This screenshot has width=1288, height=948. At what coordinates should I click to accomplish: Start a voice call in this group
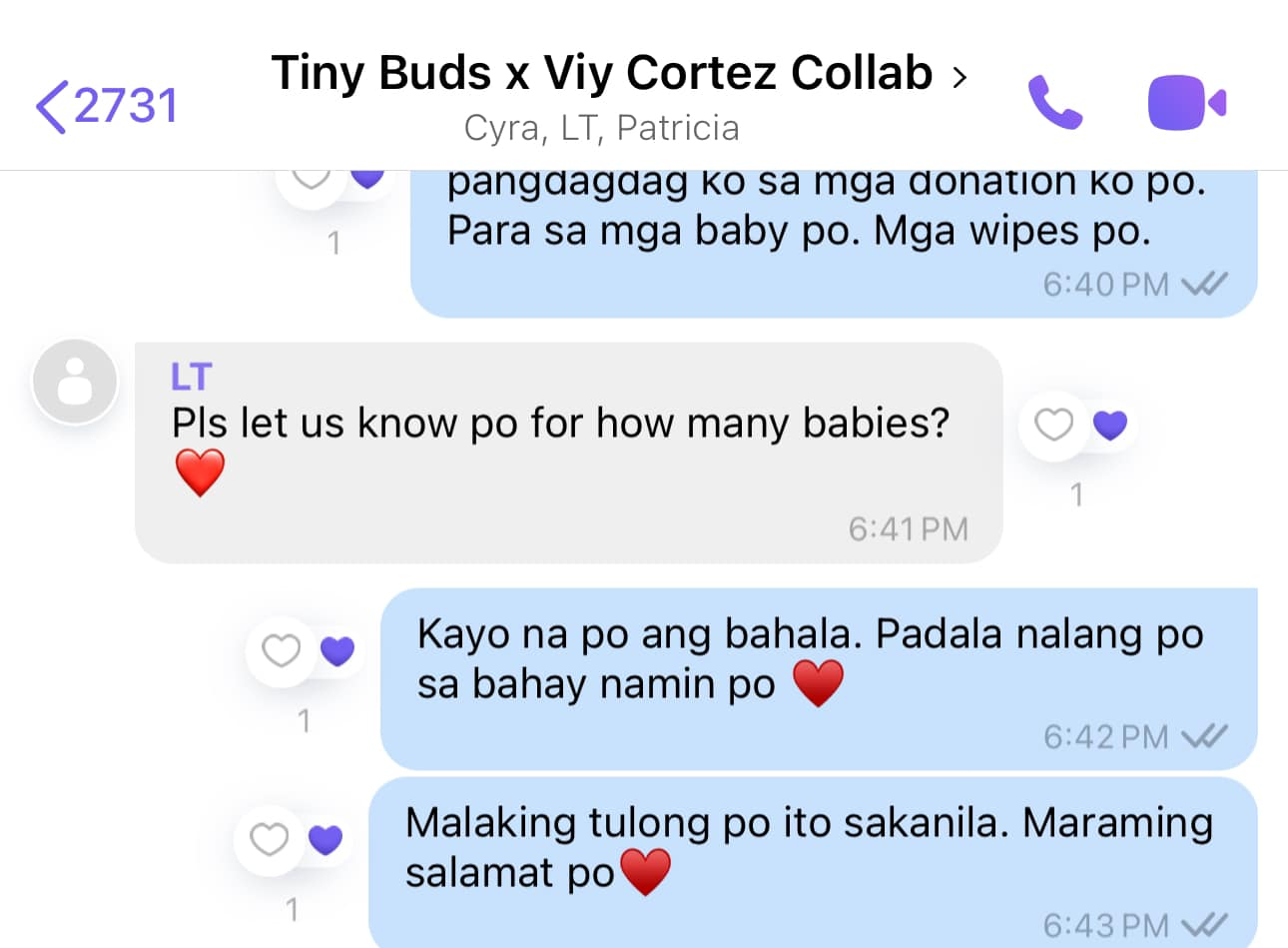click(x=1054, y=102)
